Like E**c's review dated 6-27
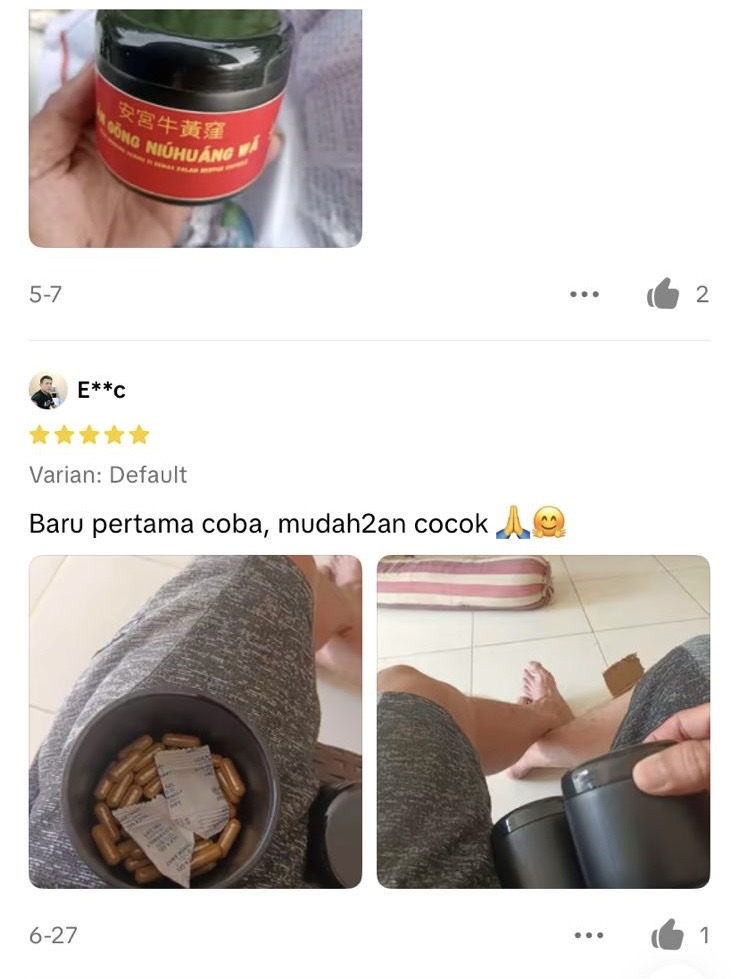 (667, 936)
